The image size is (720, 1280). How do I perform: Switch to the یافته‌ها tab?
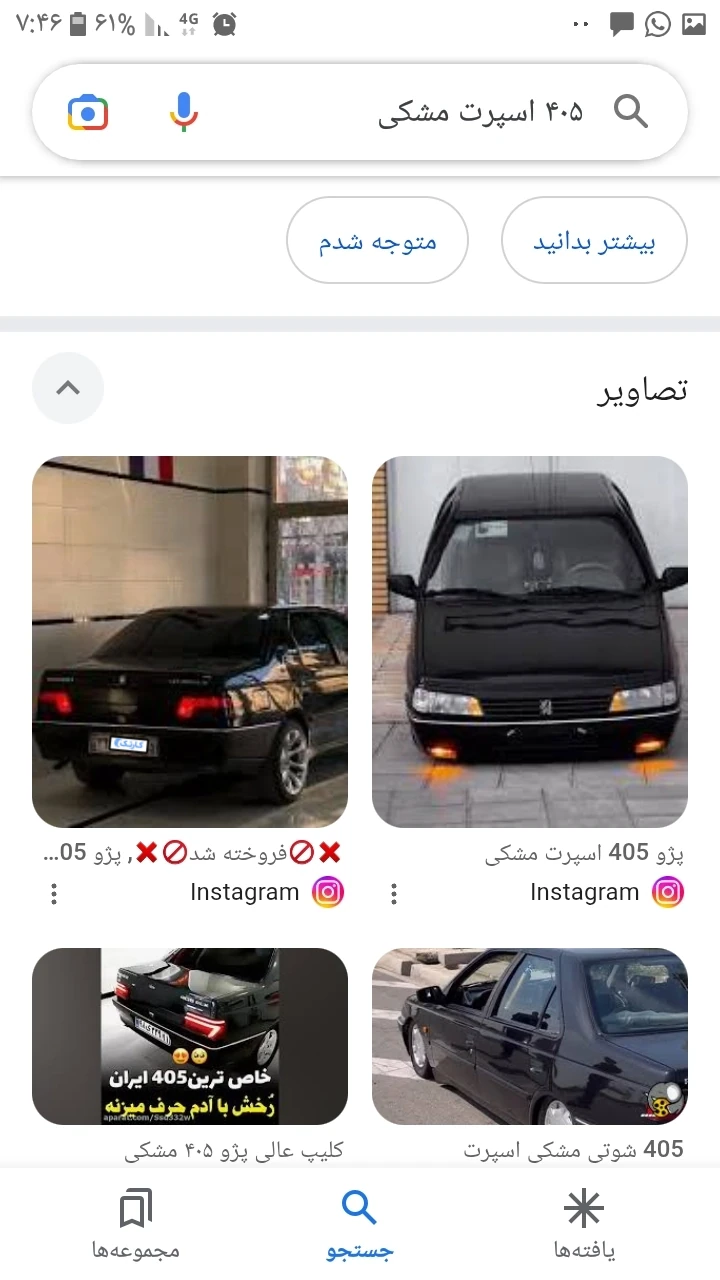584,1225
